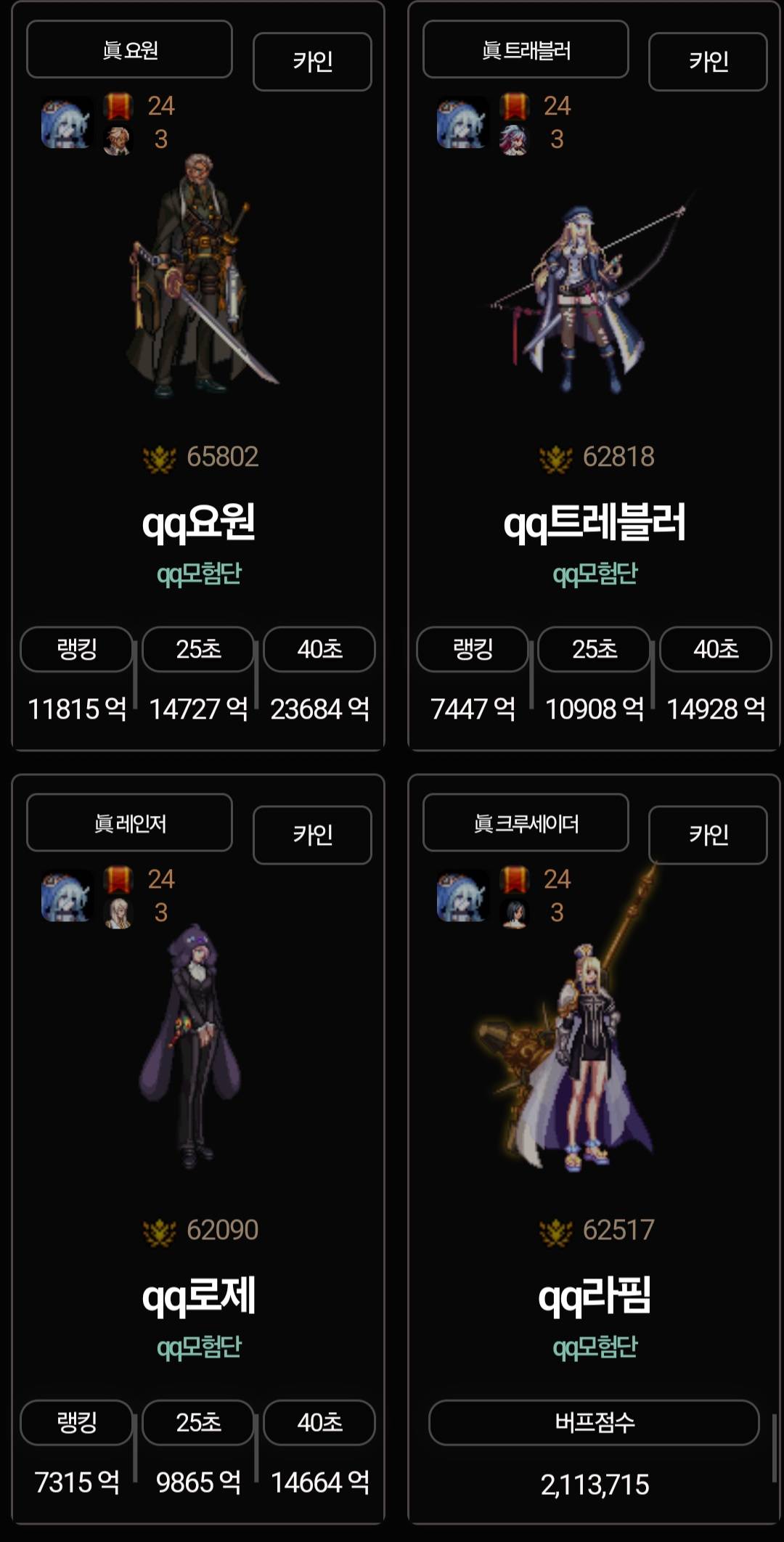View the qq로제 character details
The width and height of the screenshot is (784, 1542).
click(198, 1296)
